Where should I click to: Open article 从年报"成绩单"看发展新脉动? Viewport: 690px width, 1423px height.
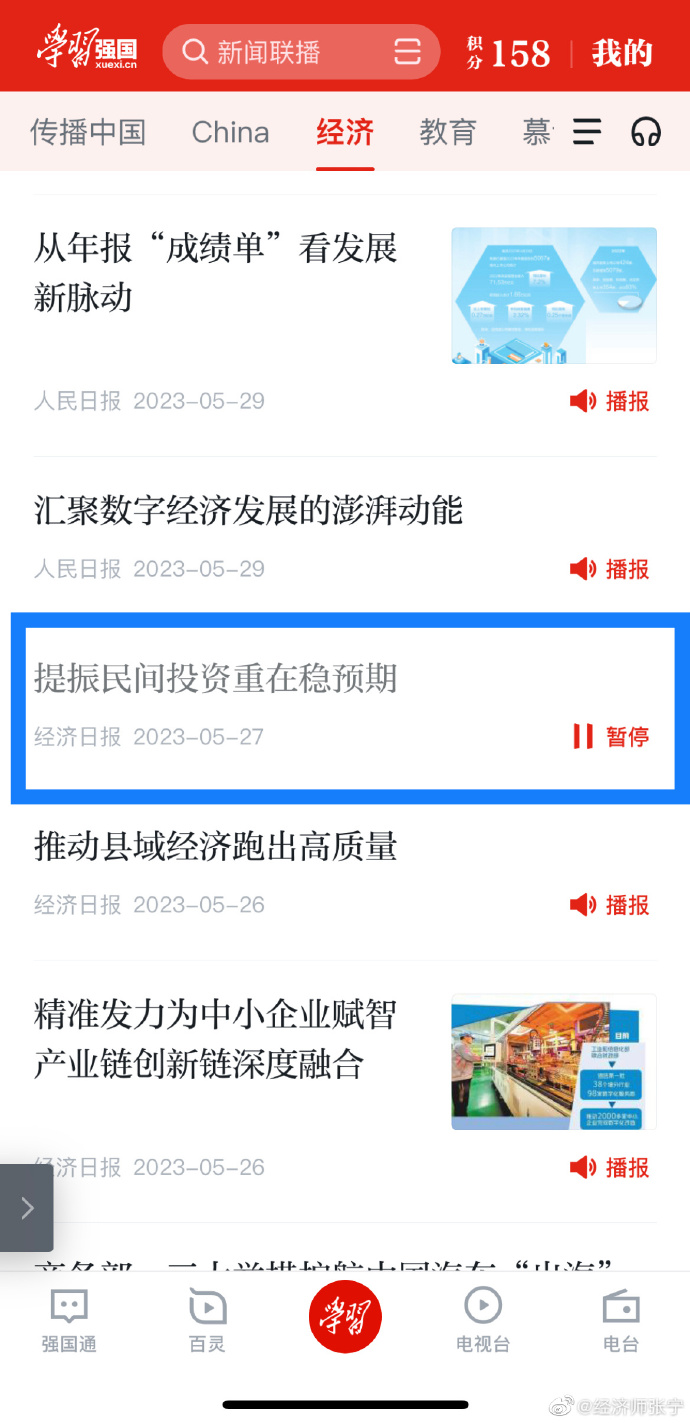(x=216, y=272)
